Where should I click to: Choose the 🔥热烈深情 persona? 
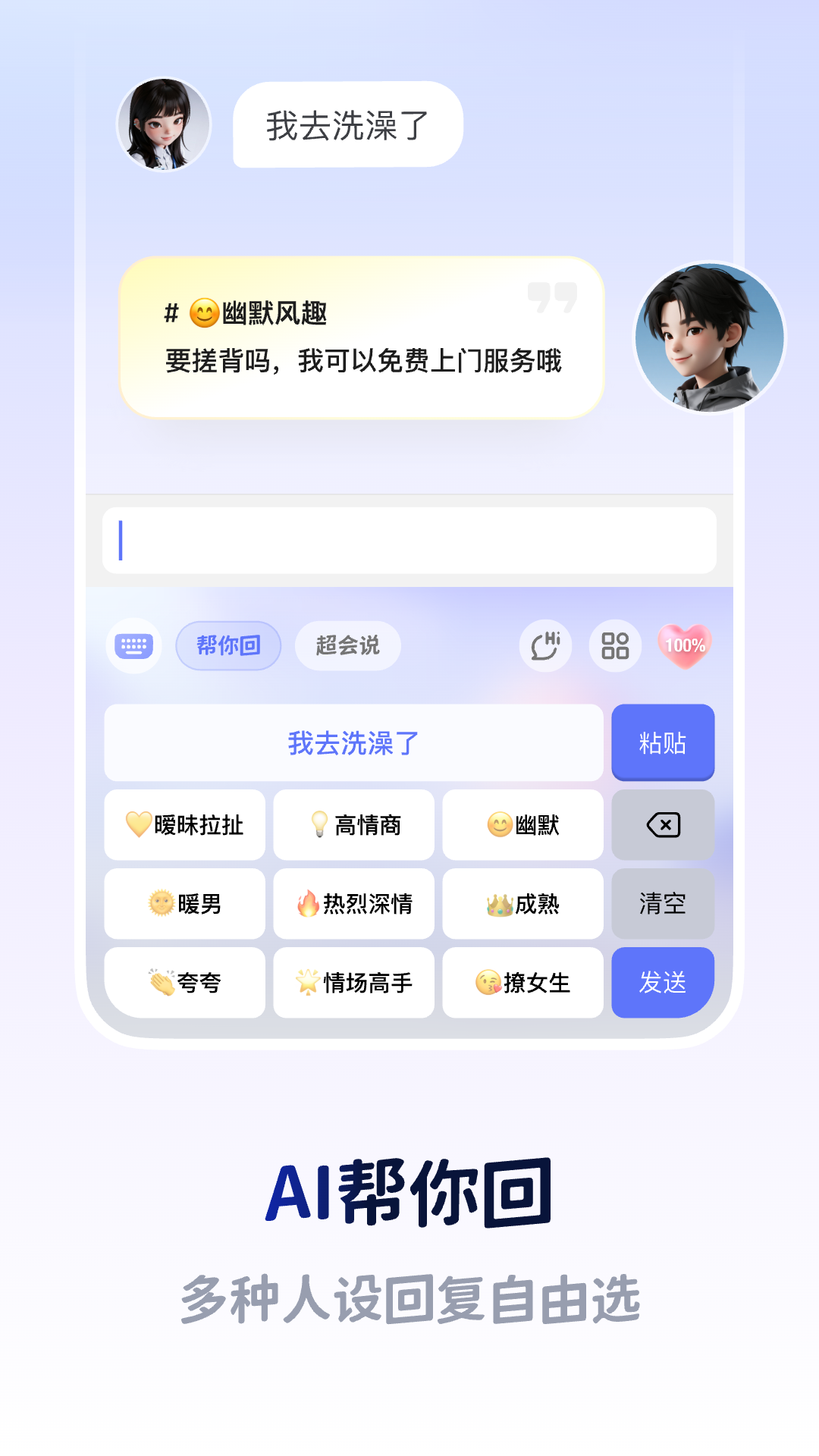coord(353,905)
